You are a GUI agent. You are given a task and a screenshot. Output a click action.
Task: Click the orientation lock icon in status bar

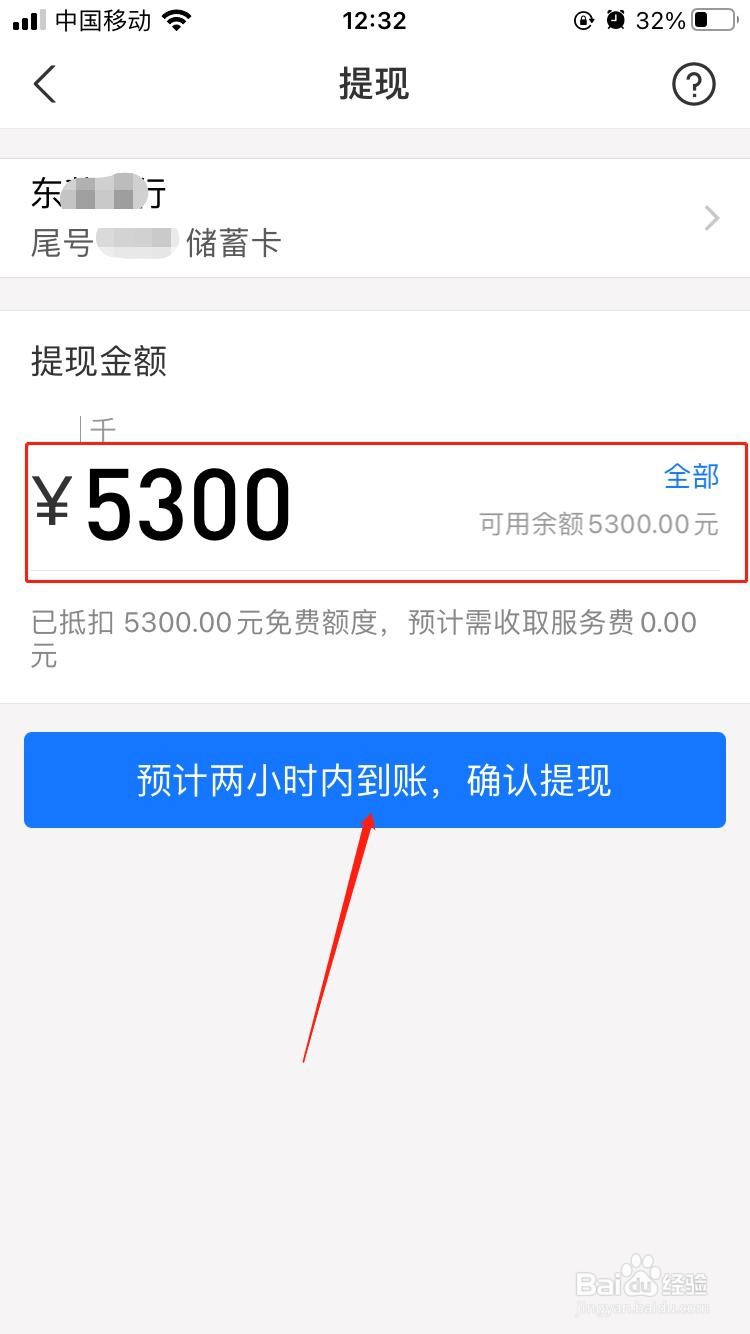tap(583, 20)
